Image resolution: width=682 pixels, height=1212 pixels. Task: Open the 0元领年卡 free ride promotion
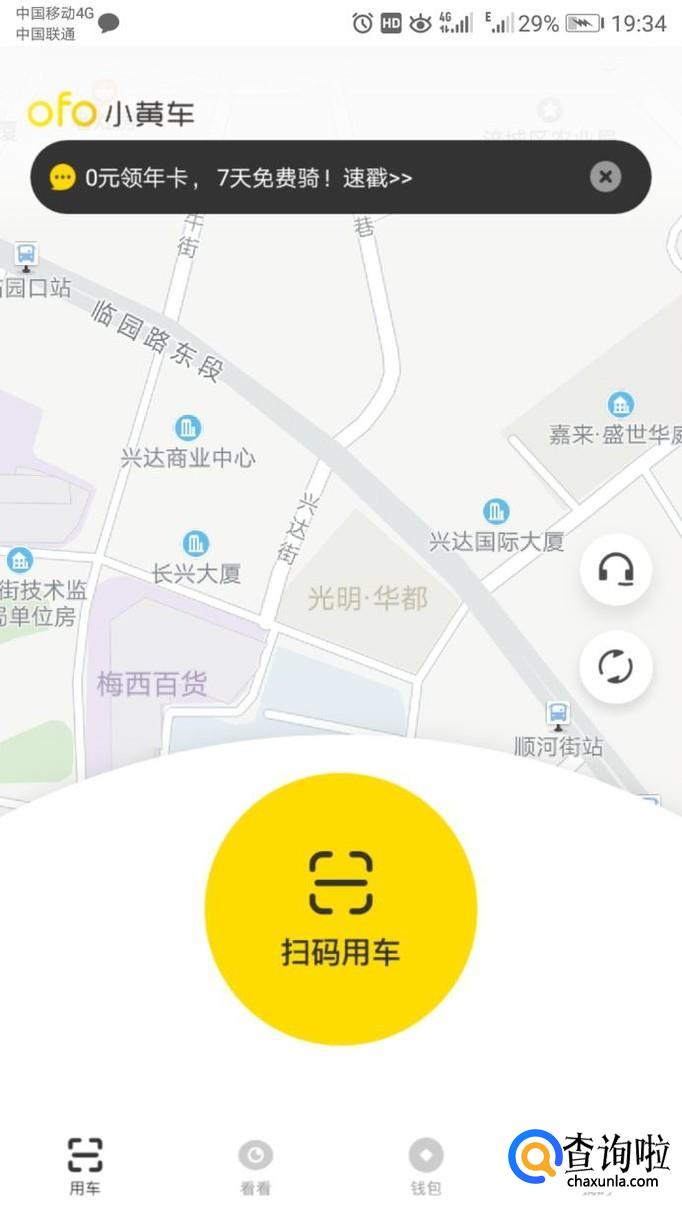(x=248, y=178)
